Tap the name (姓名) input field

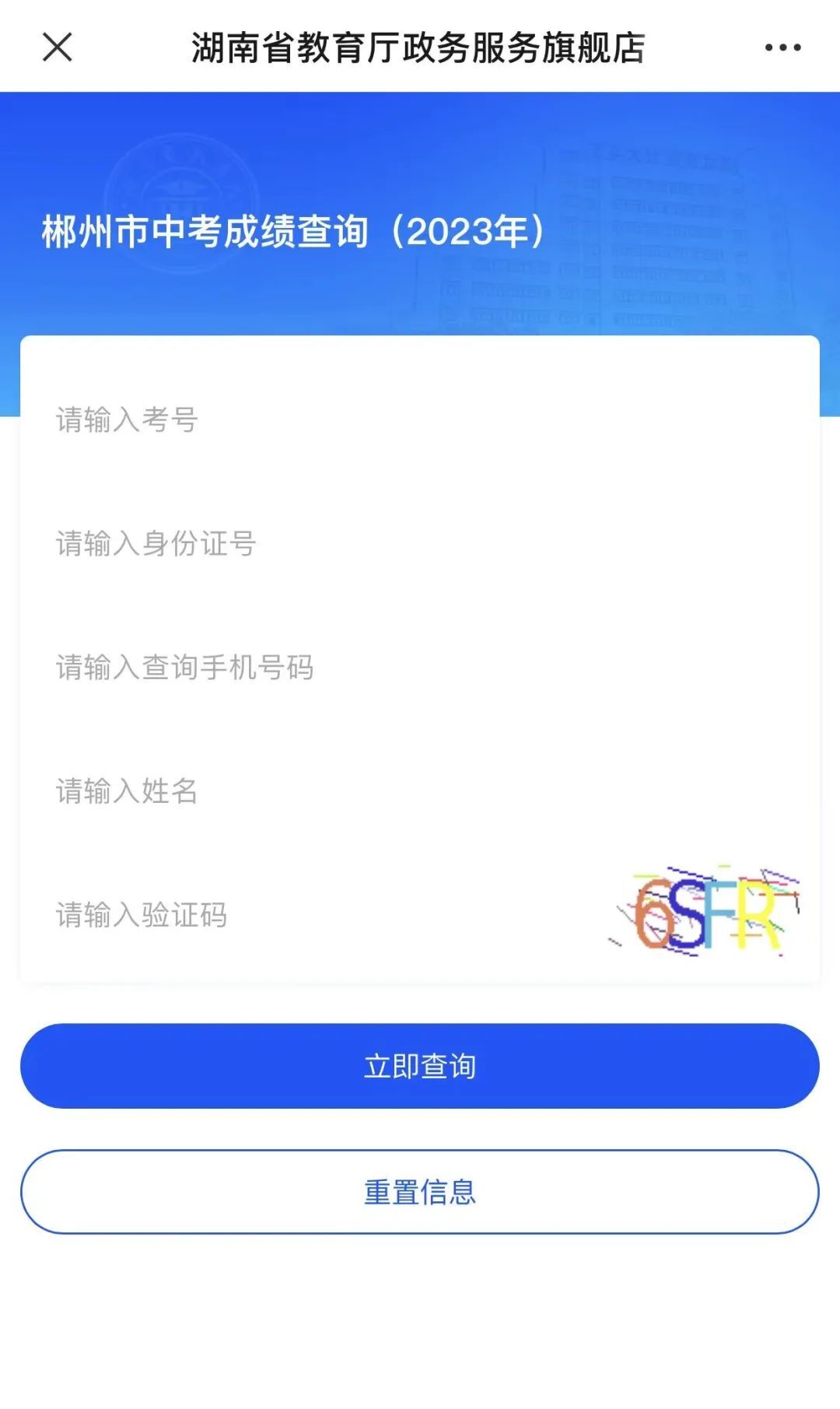click(x=420, y=791)
